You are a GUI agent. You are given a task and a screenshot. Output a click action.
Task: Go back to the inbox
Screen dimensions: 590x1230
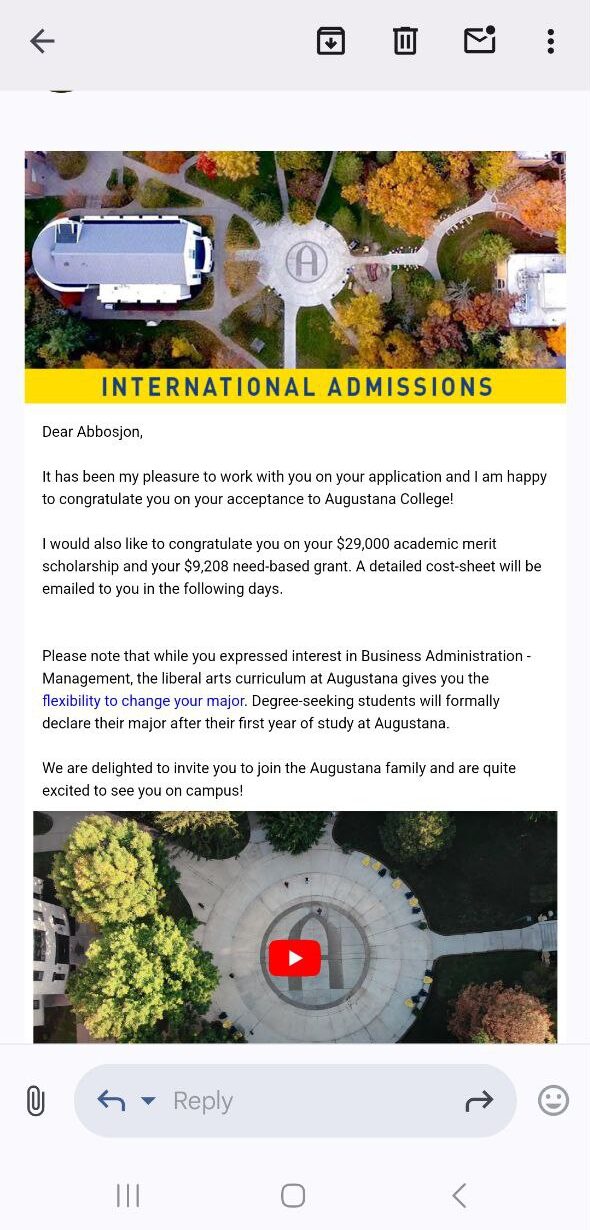click(x=42, y=41)
